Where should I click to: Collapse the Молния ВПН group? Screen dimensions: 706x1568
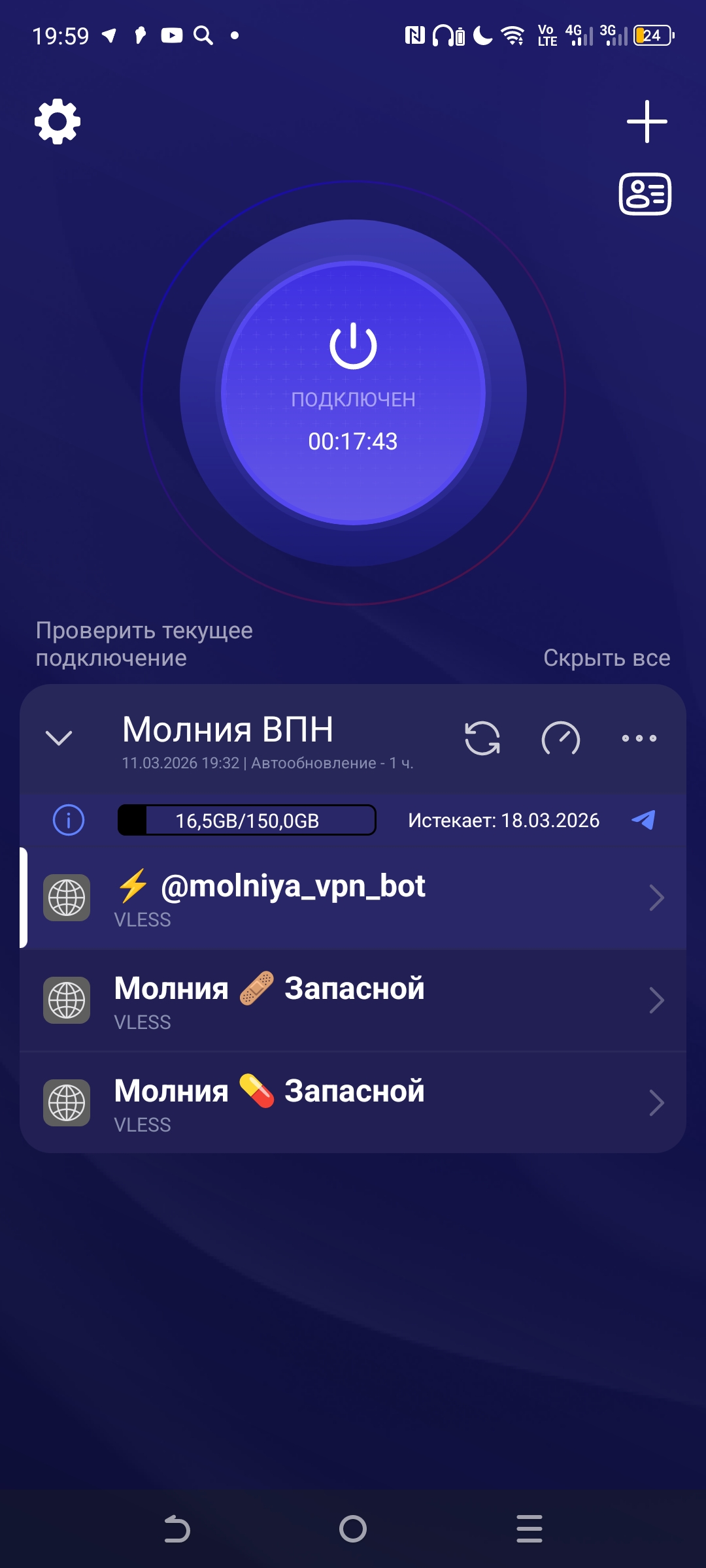(x=59, y=738)
